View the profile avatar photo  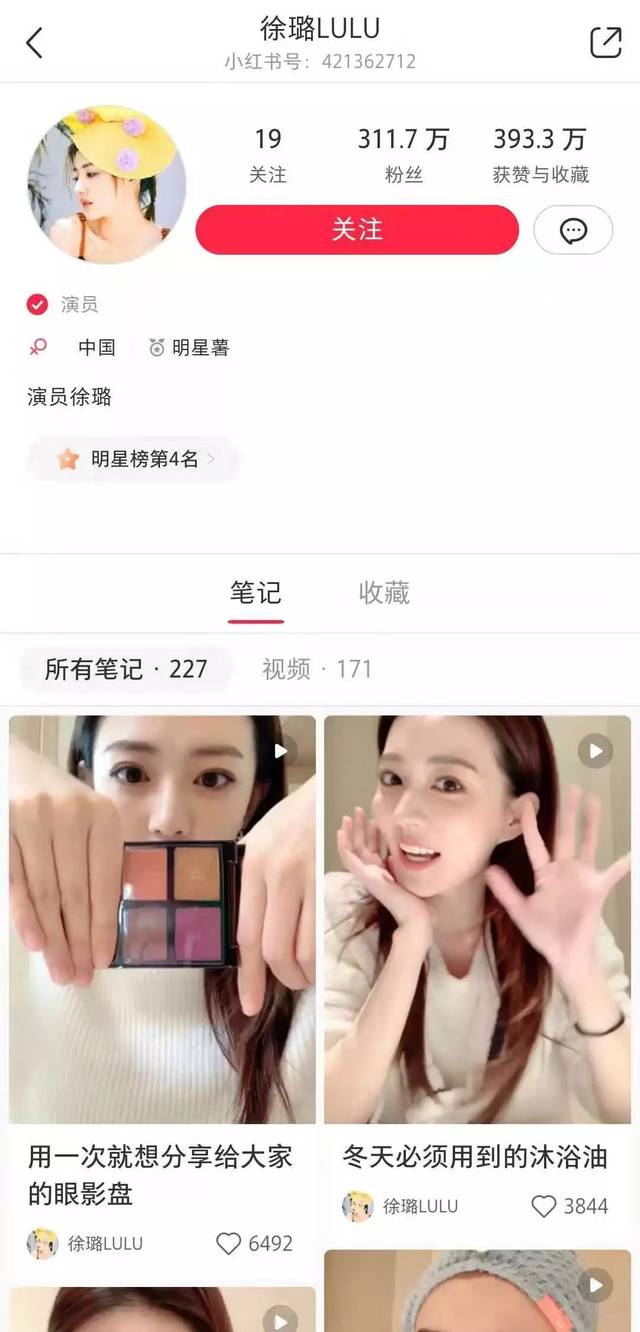click(x=106, y=184)
